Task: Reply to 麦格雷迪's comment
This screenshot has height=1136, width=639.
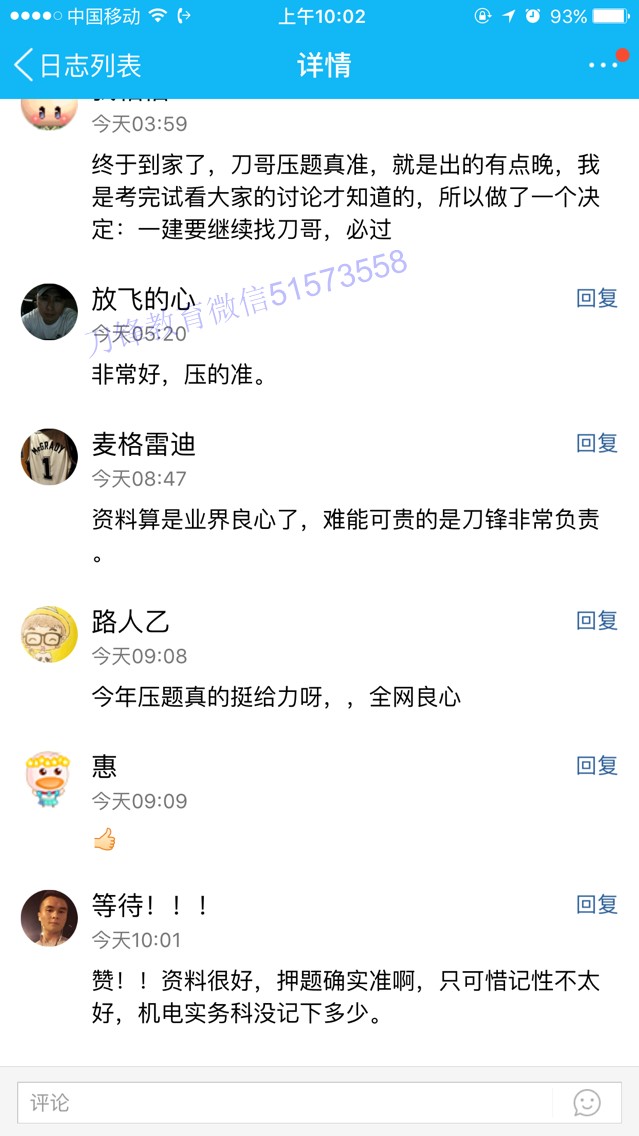Action: tap(597, 443)
